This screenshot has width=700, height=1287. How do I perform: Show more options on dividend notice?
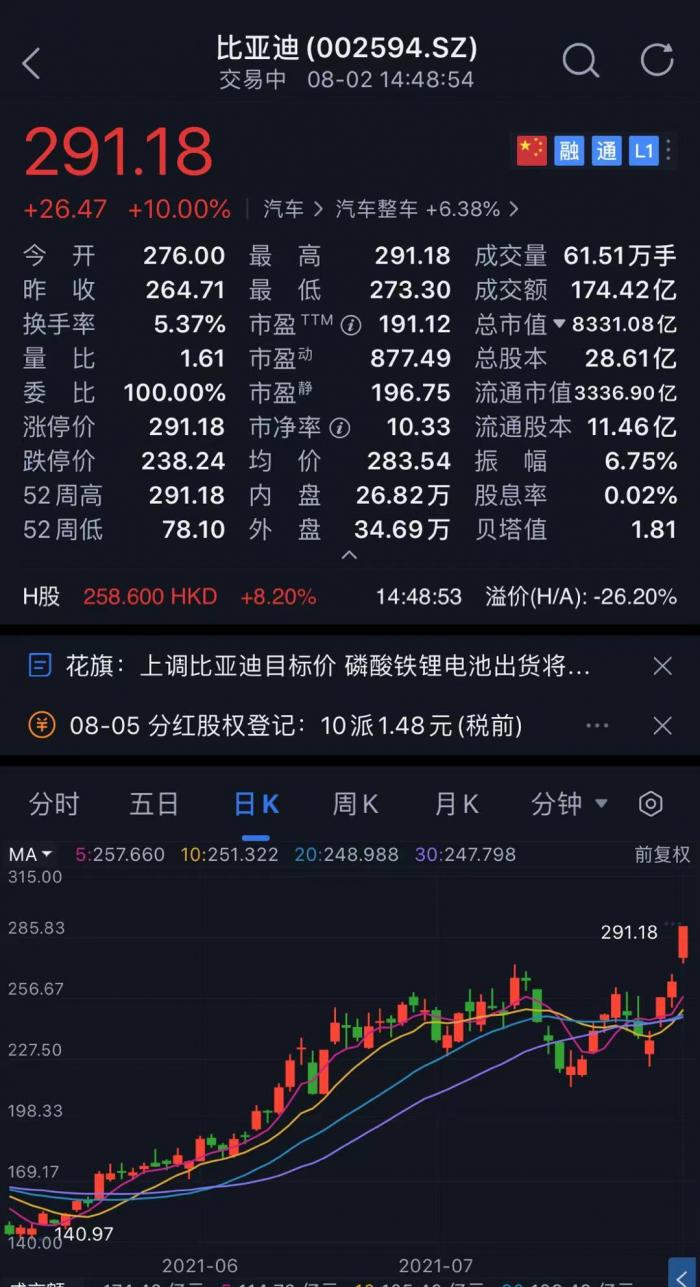click(x=597, y=725)
